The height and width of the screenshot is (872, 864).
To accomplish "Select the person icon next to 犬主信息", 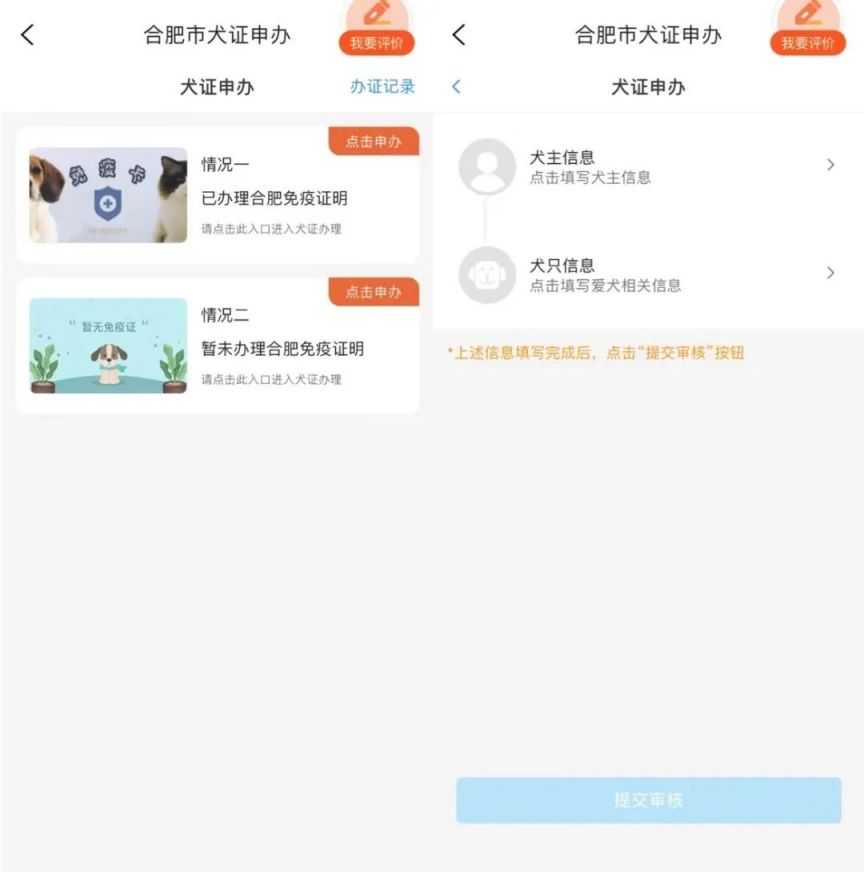I will pyautogui.click(x=487, y=166).
